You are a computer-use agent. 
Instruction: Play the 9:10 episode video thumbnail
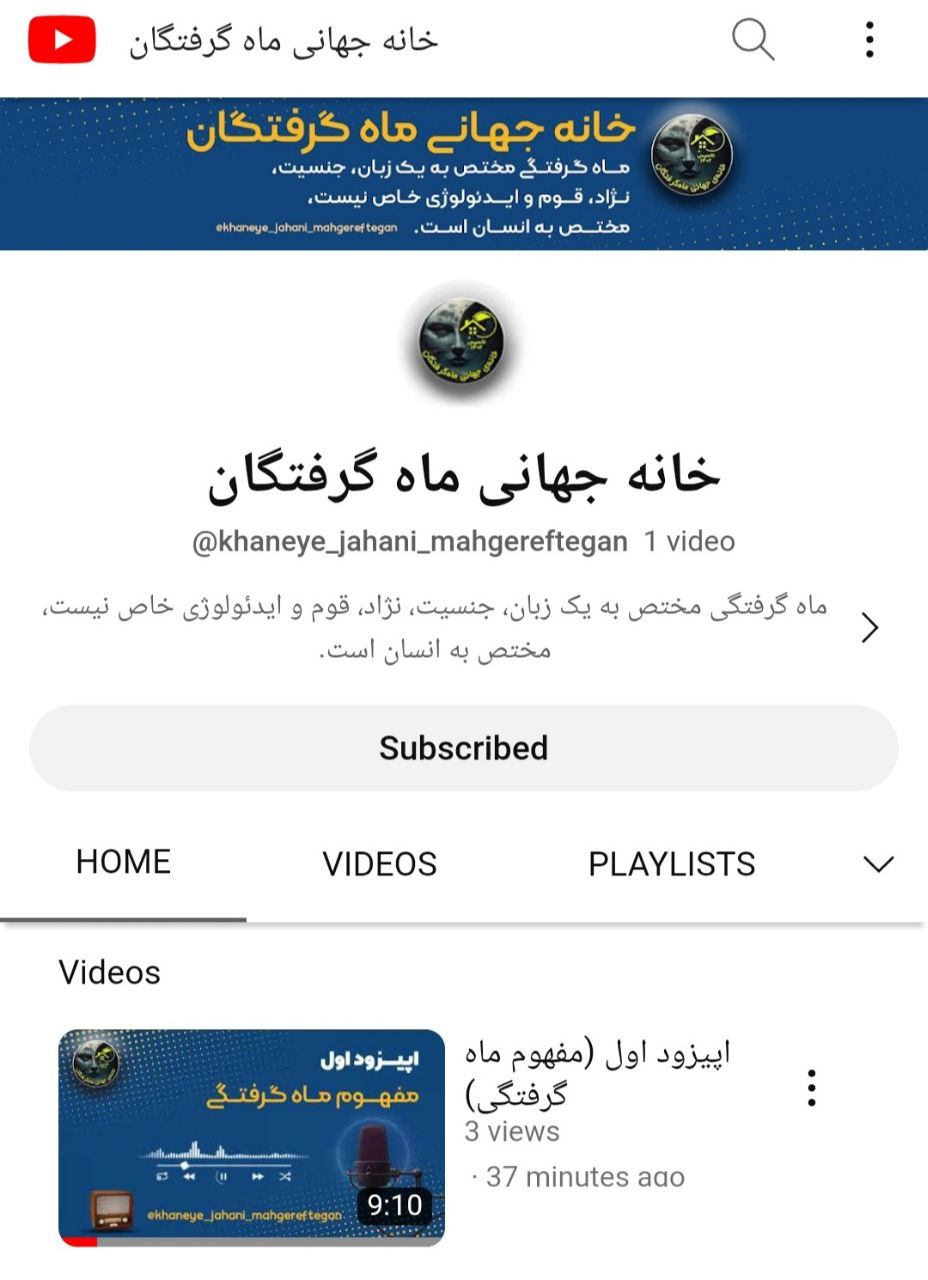(251, 1137)
